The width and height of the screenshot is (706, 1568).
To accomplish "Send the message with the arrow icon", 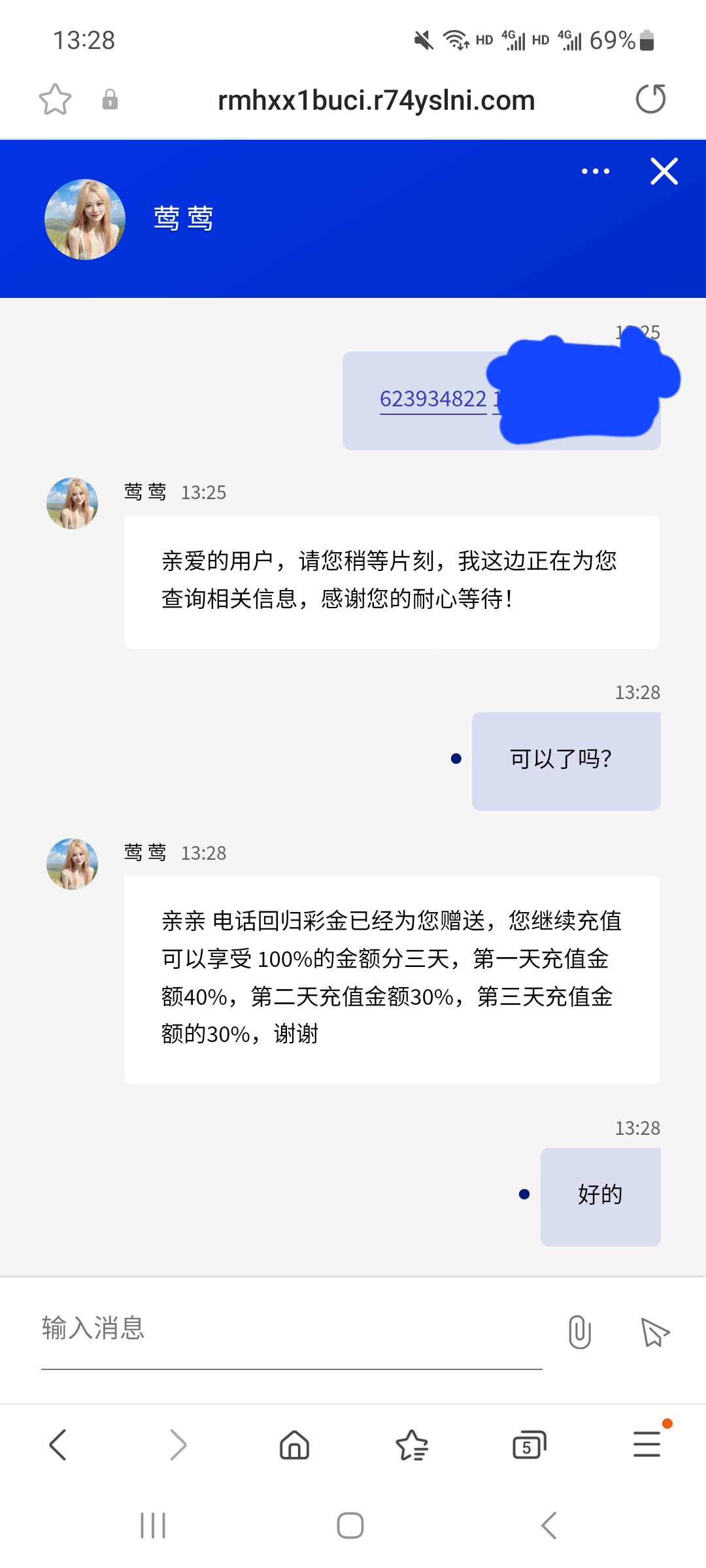I will (655, 1332).
